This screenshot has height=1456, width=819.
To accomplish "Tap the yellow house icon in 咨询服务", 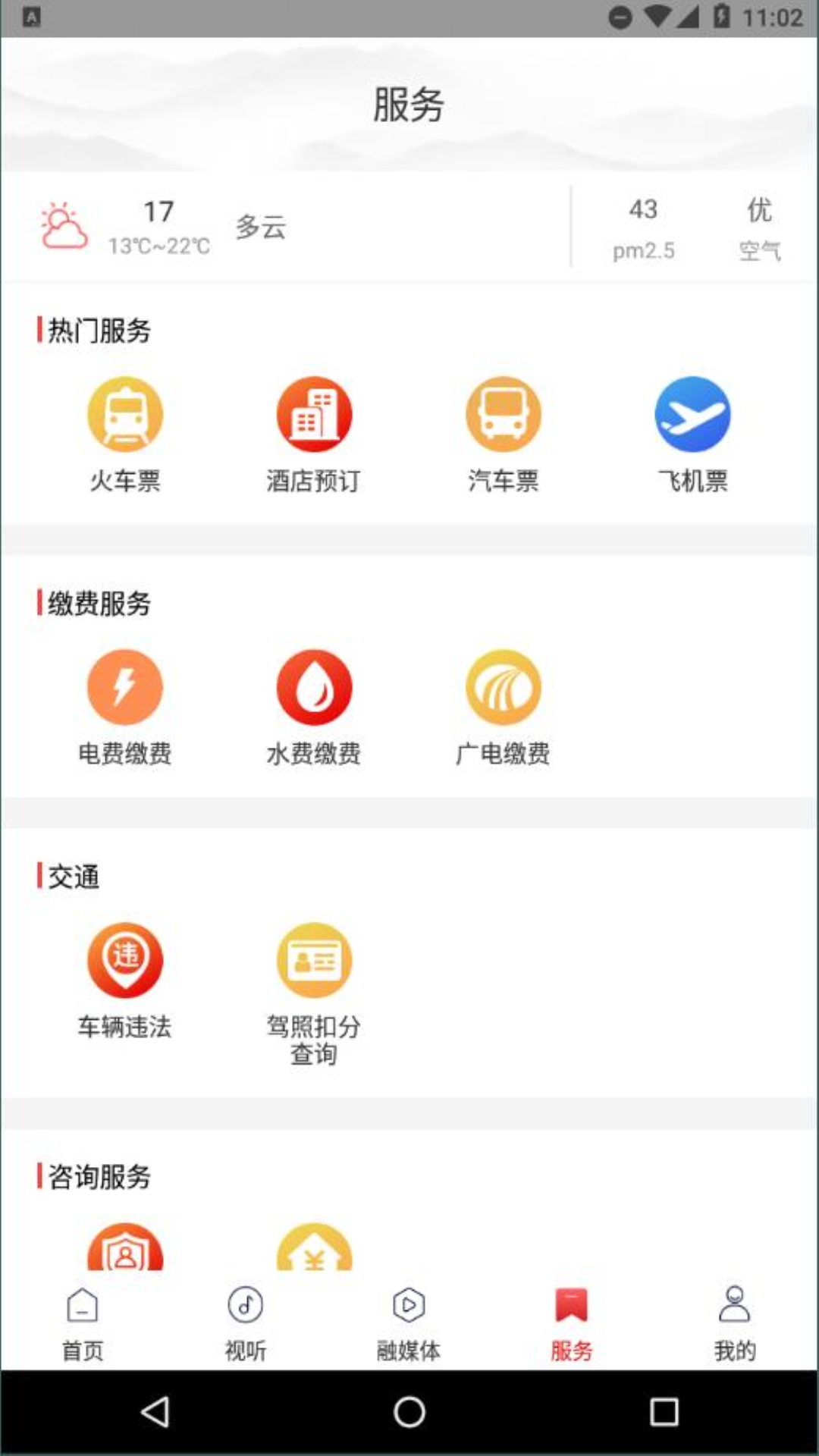I will click(x=314, y=1251).
